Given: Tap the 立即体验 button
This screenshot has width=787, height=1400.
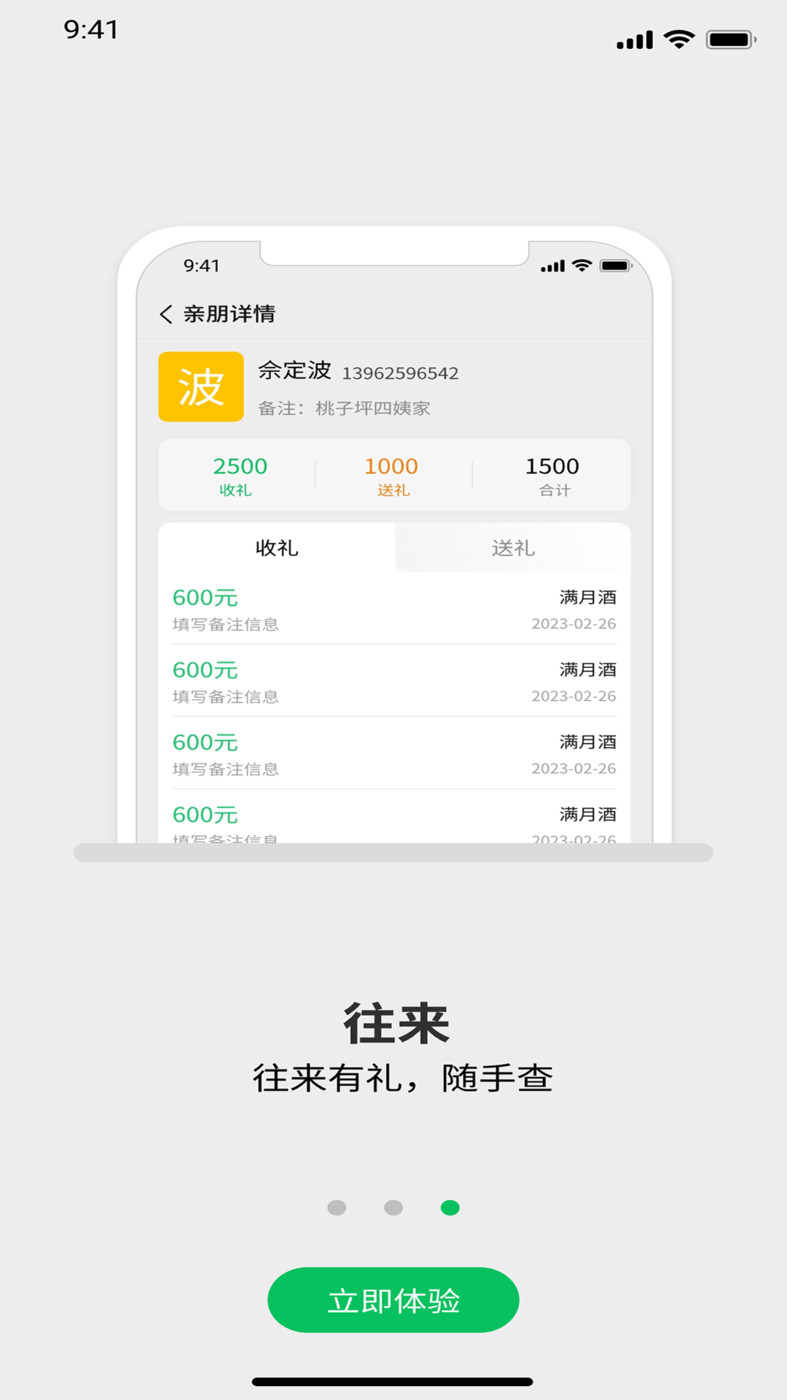Looking at the screenshot, I should 393,1300.
